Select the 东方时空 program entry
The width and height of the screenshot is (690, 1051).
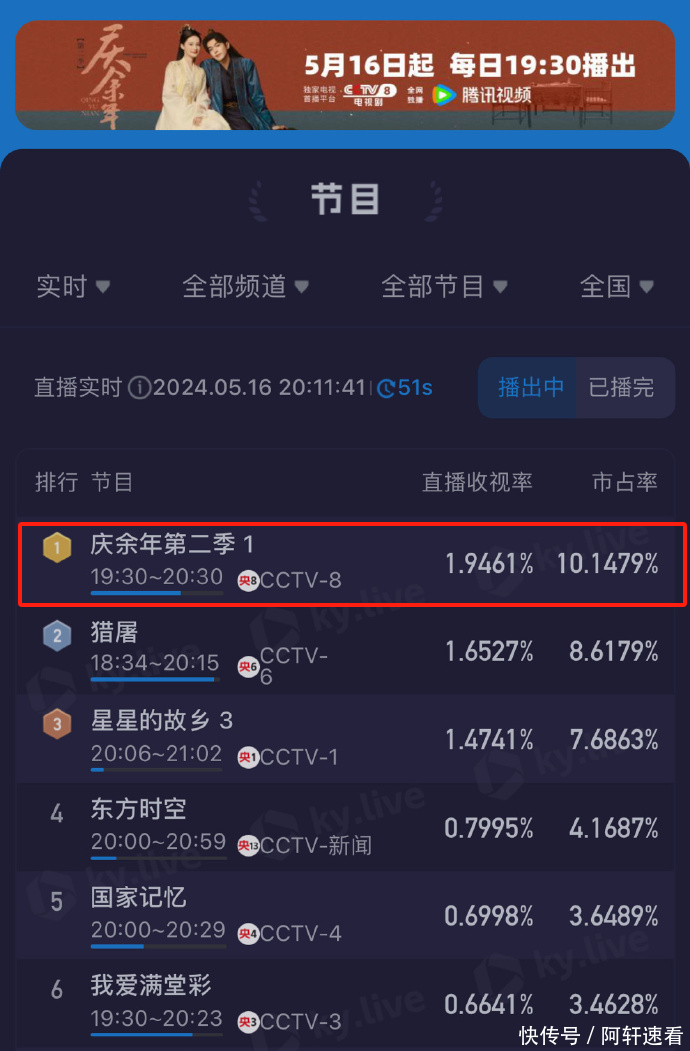(352, 827)
